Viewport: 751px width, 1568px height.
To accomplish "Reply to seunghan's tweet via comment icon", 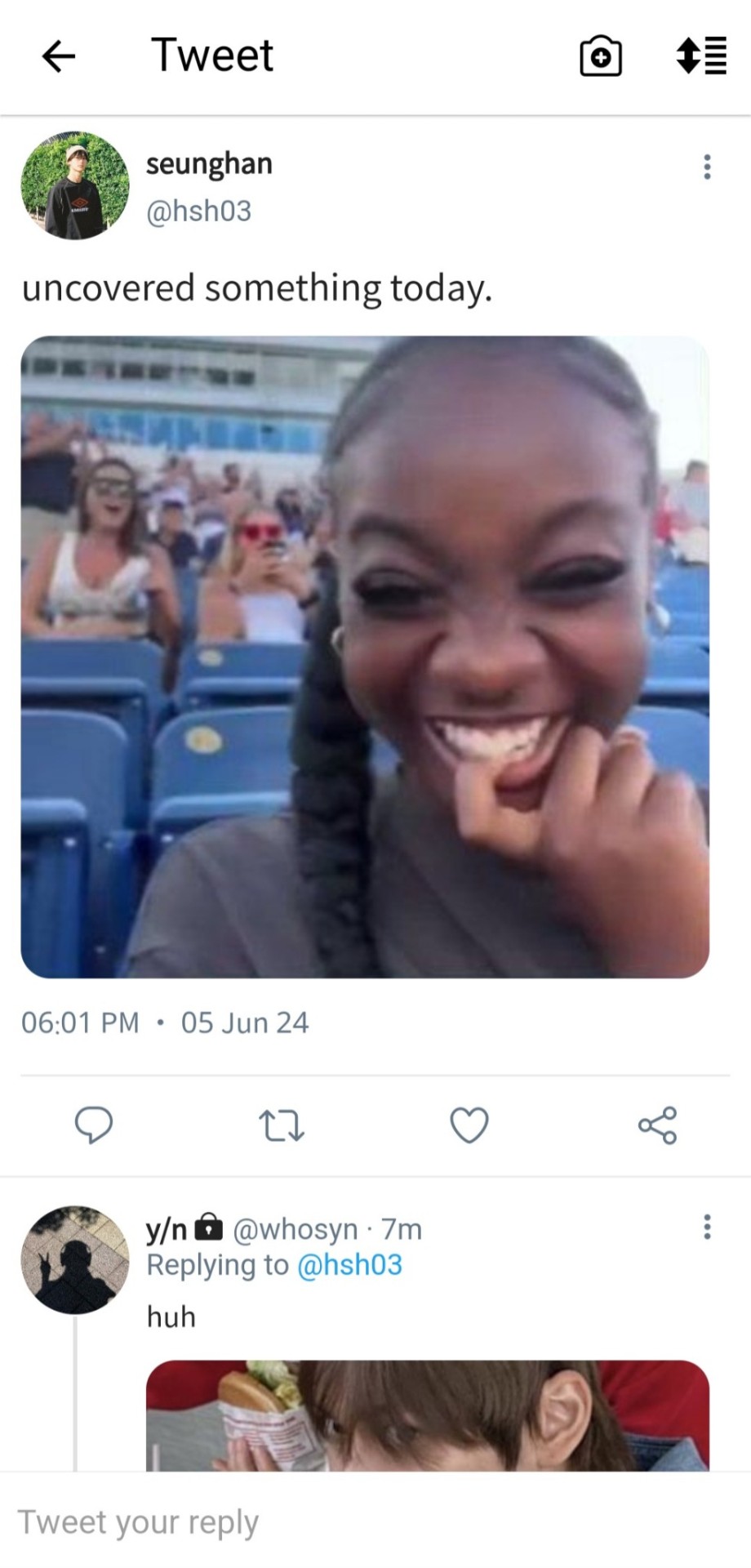I will point(94,1125).
